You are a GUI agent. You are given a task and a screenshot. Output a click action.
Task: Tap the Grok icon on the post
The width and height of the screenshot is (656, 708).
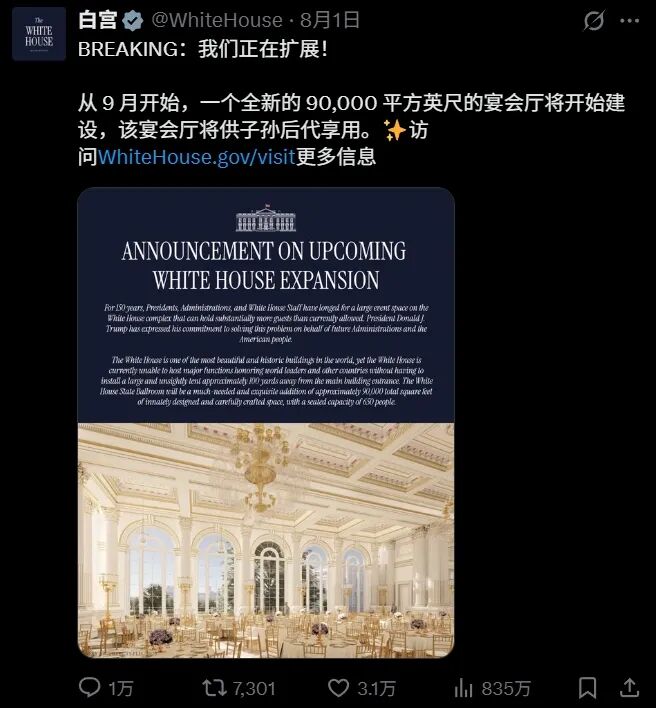click(x=594, y=21)
